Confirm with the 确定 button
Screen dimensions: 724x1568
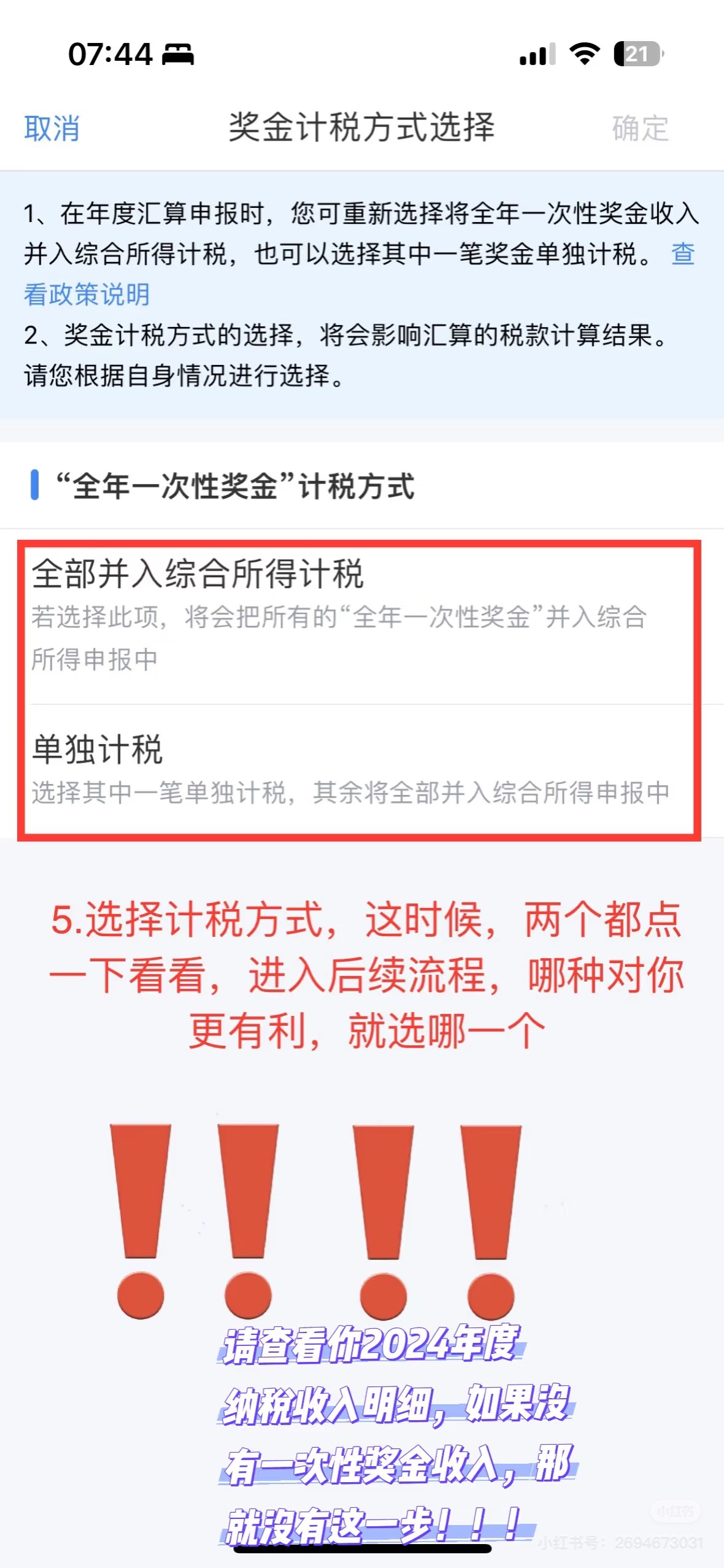640,128
